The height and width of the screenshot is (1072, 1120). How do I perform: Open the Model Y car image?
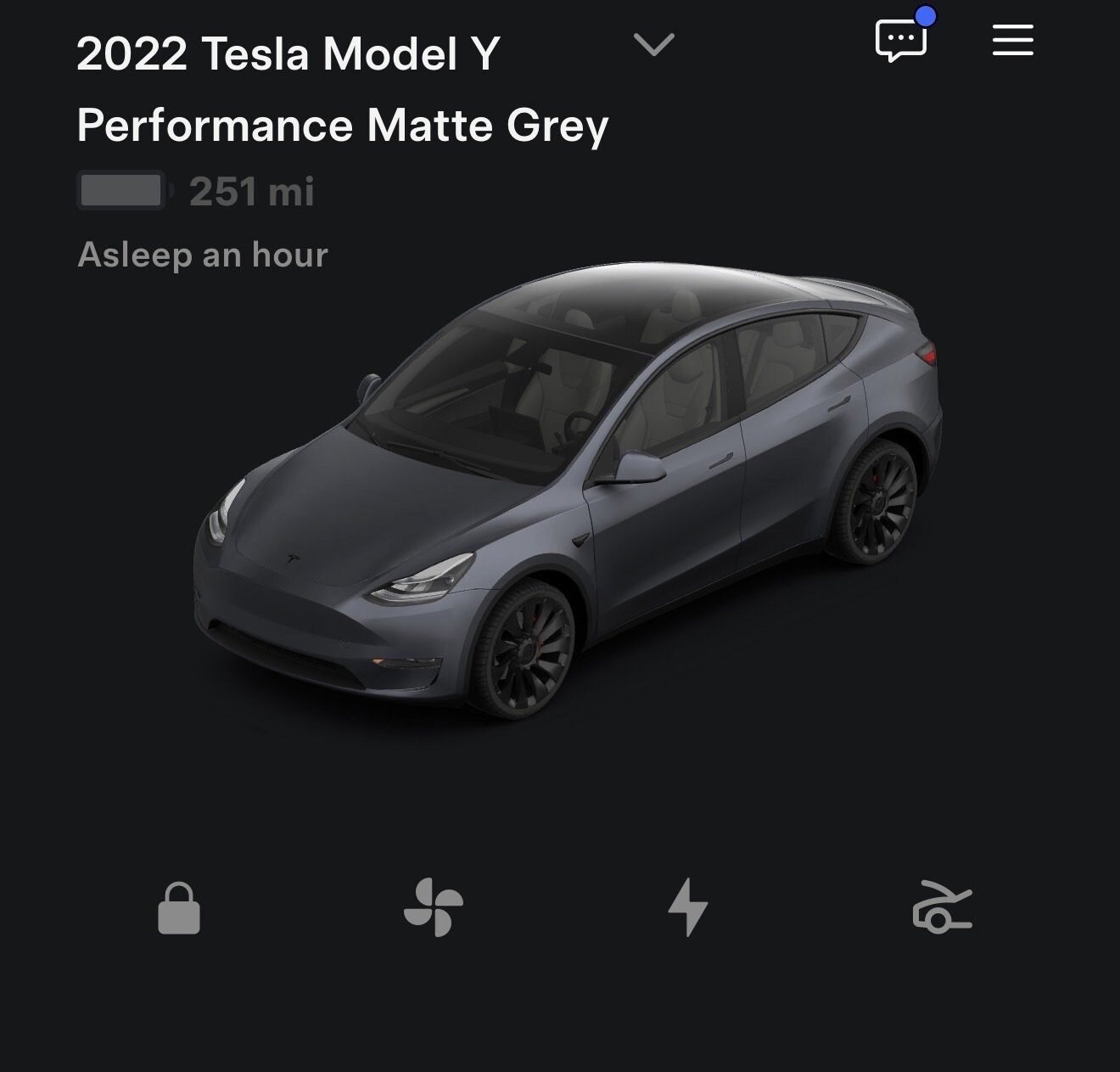tap(568, 492)
